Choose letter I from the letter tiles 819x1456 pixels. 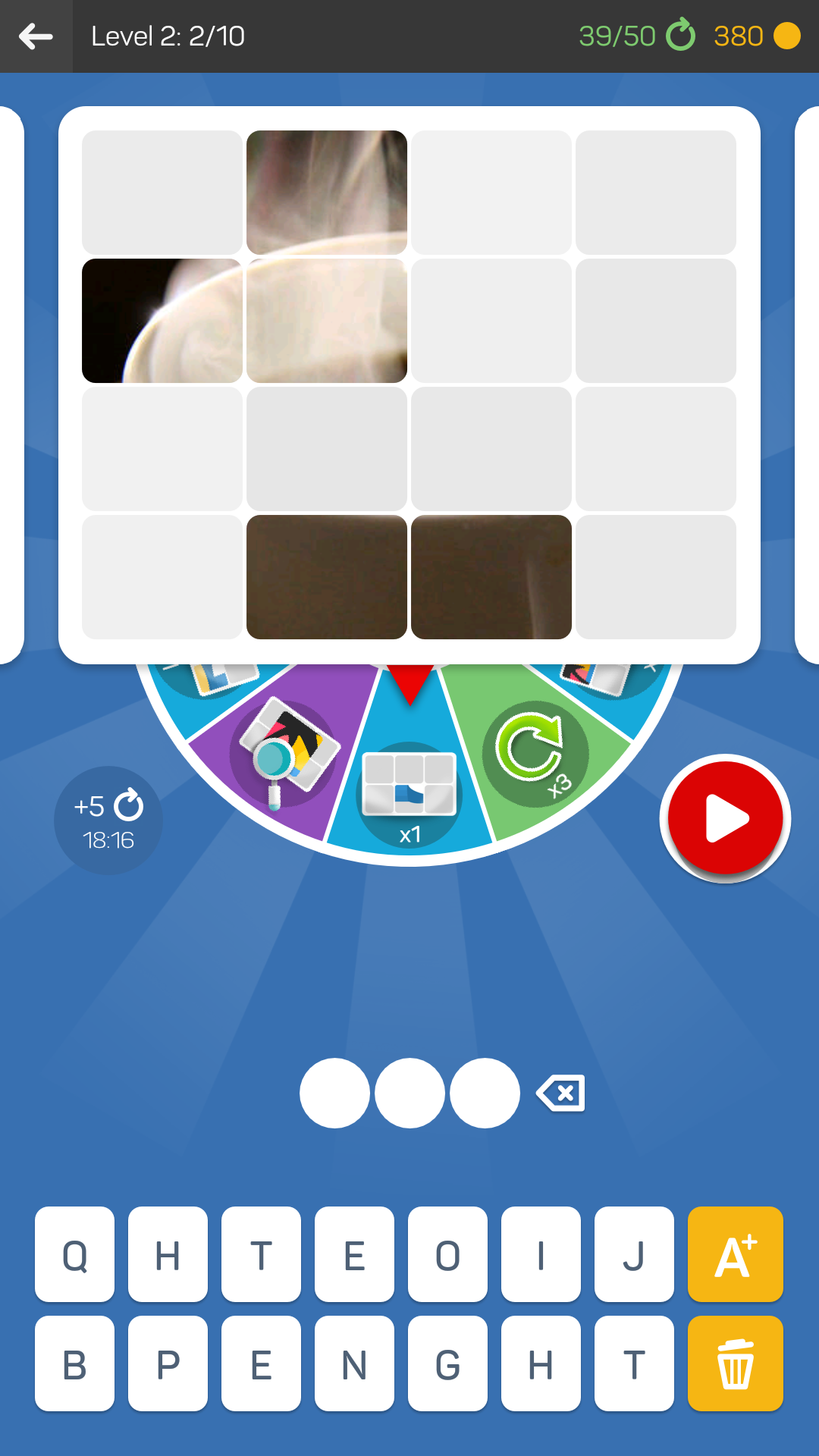click(541, 1254)
